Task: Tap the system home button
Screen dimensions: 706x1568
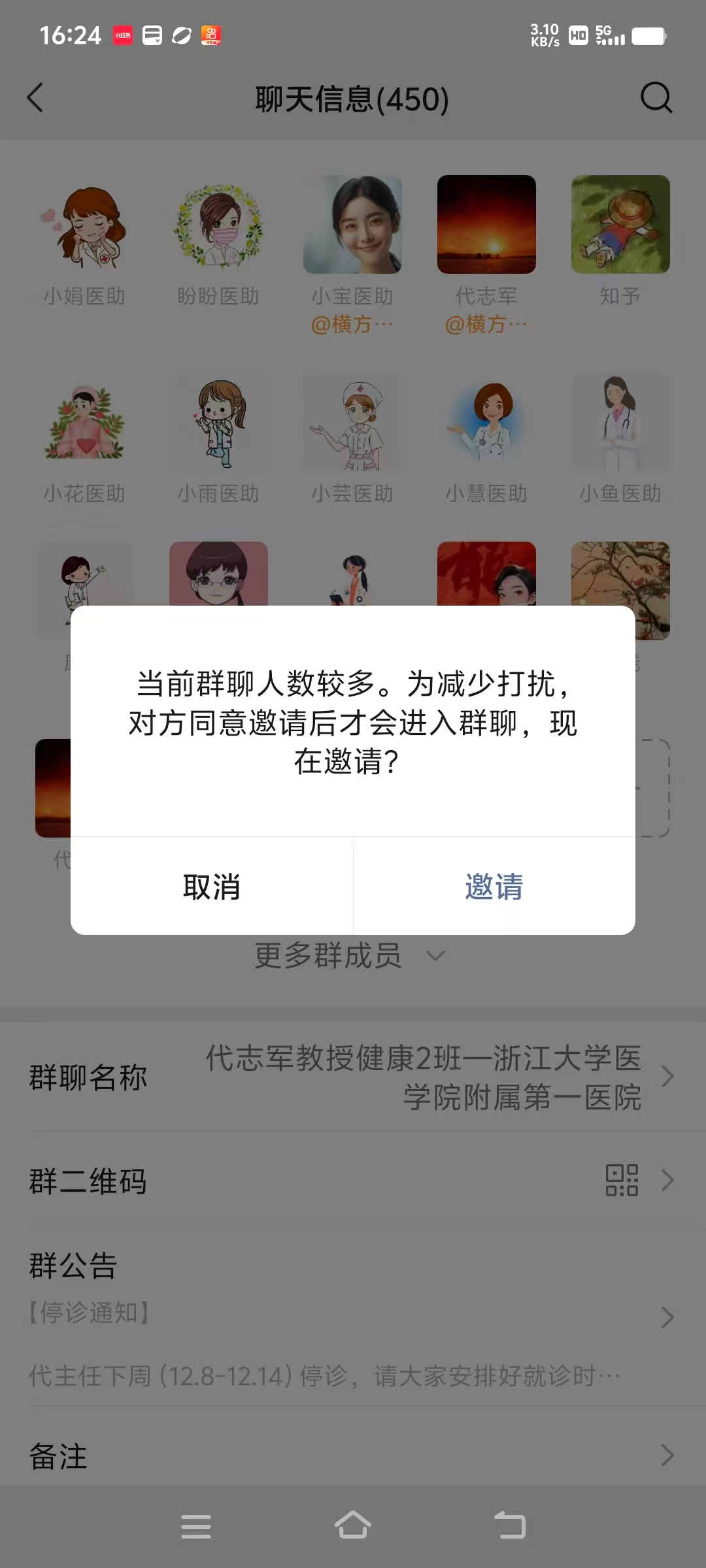Action: coord(353,1526)
